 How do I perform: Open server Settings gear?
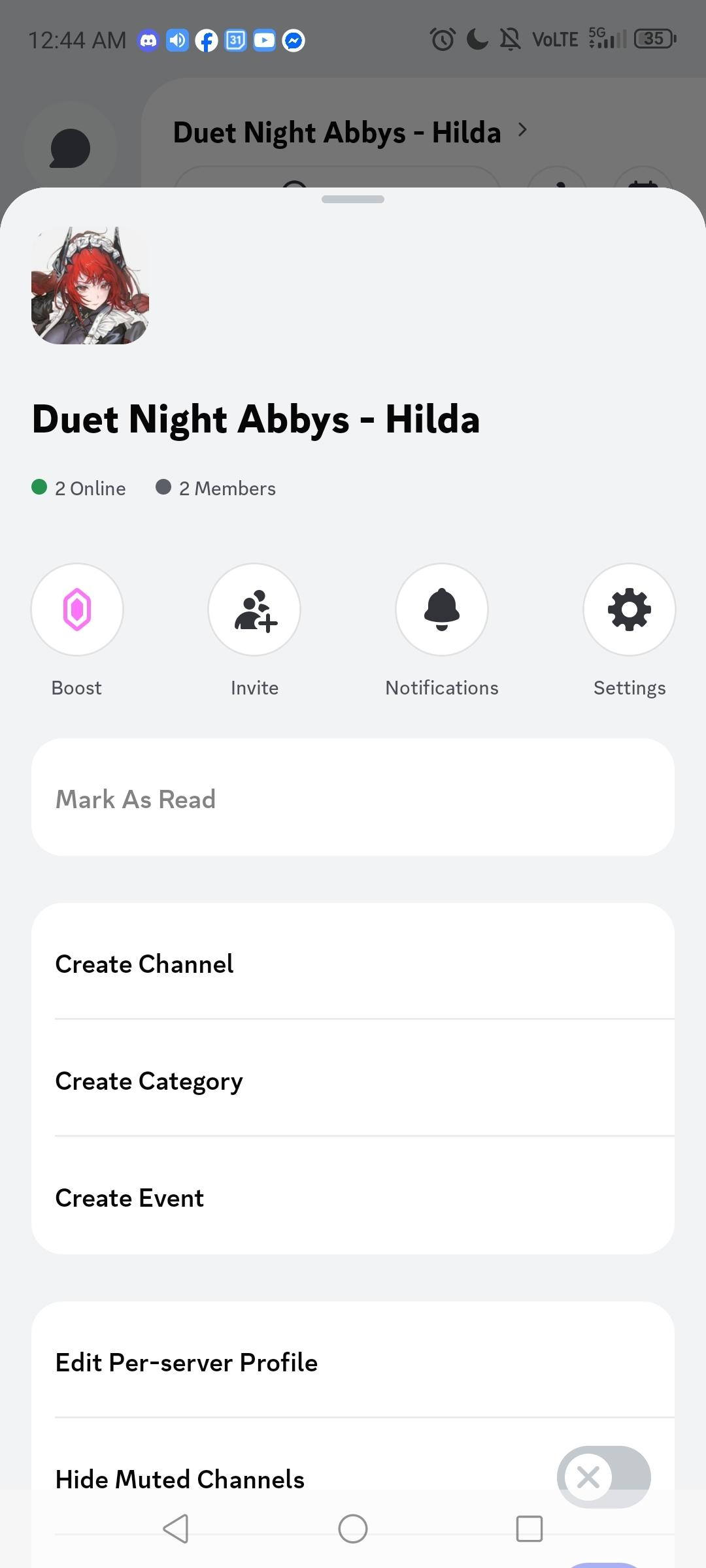click(x=629, y=610)
